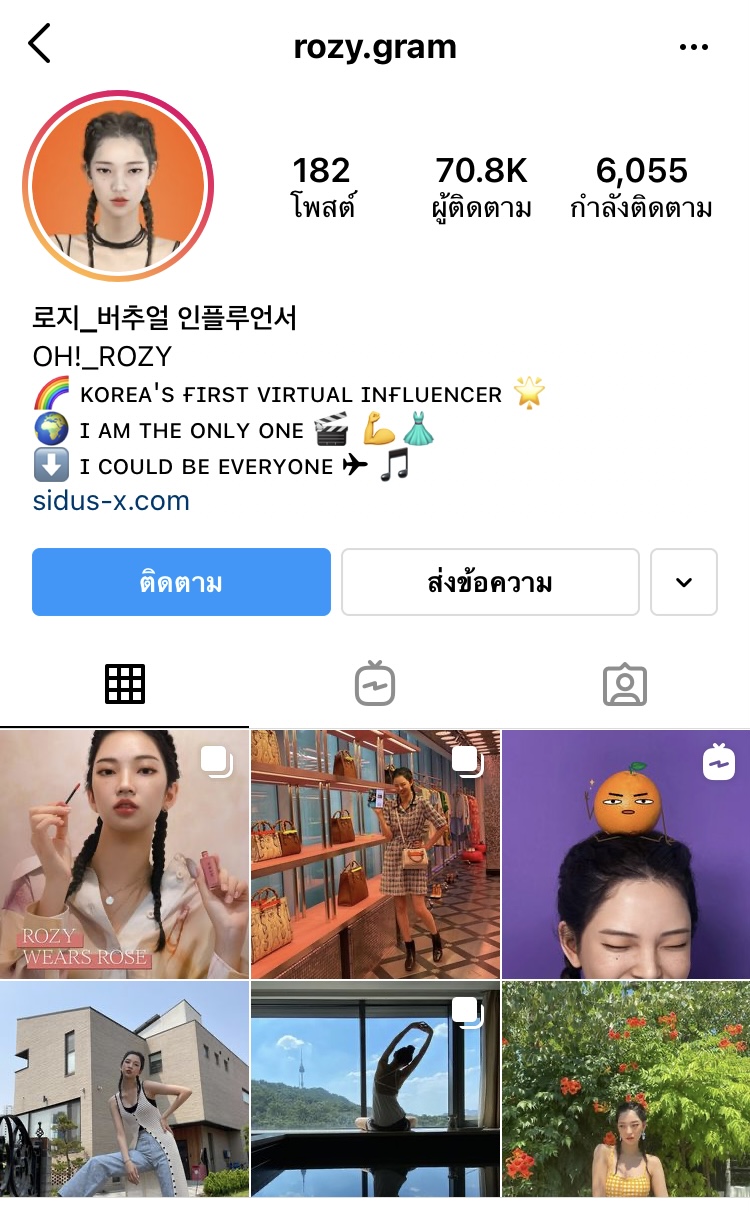The image size is (750, 1212).
Task: Open the 70.8K followers list
Action: point(481,186)
